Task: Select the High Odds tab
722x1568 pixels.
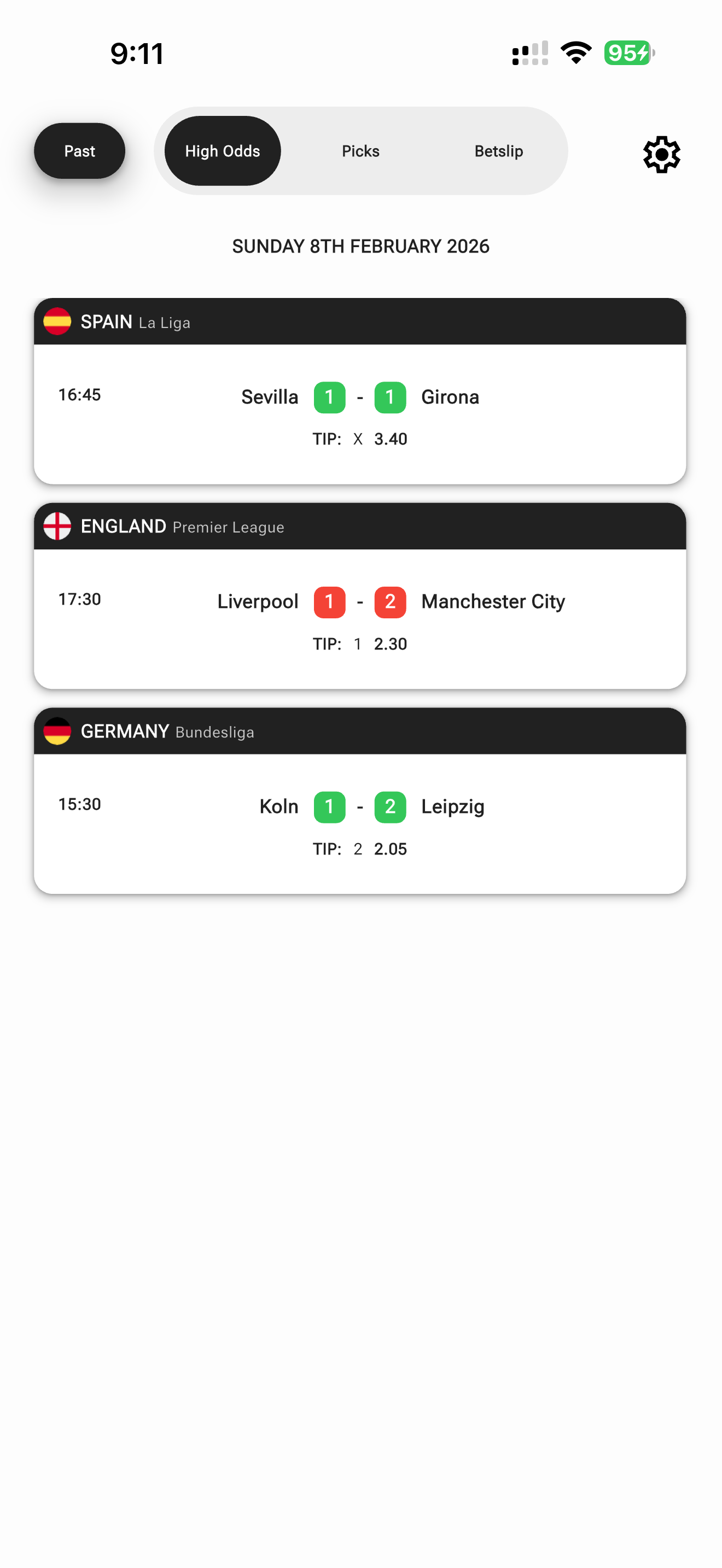Action: pos(222,151)
